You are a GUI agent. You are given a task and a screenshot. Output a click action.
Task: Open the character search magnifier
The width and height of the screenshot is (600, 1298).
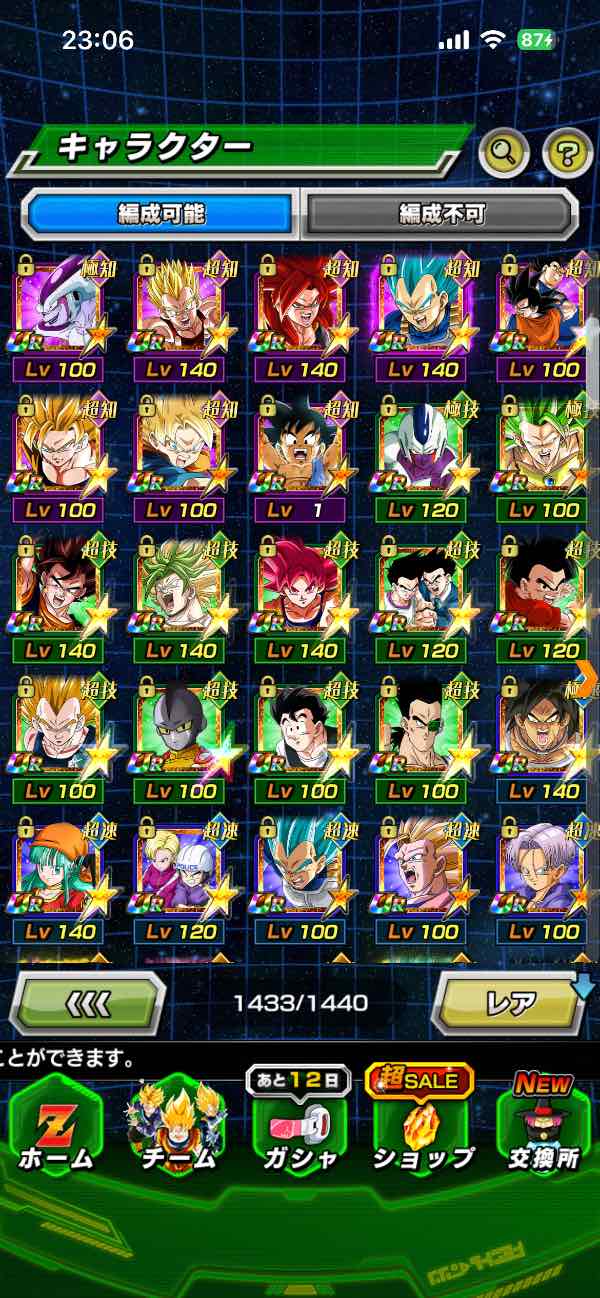coord(504,153)
